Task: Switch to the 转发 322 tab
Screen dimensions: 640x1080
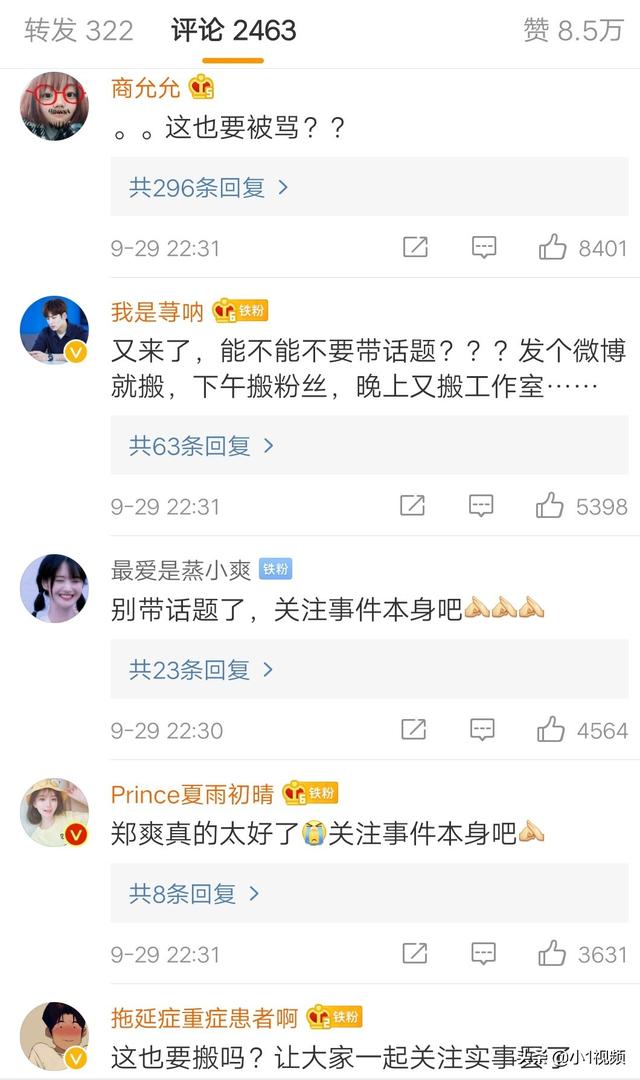Action: [78, 30]
